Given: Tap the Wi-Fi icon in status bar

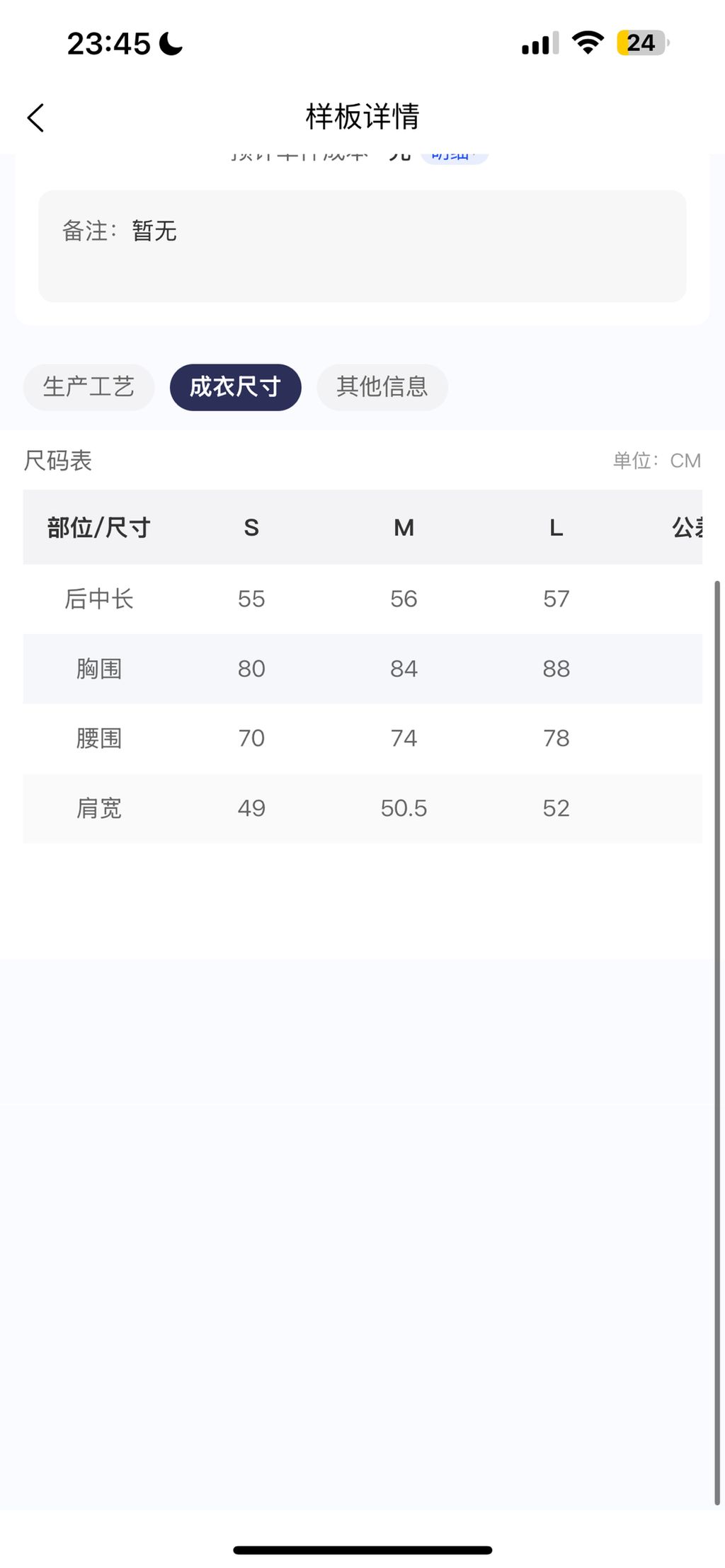Looking at the screenshot, I should point(588,42).
